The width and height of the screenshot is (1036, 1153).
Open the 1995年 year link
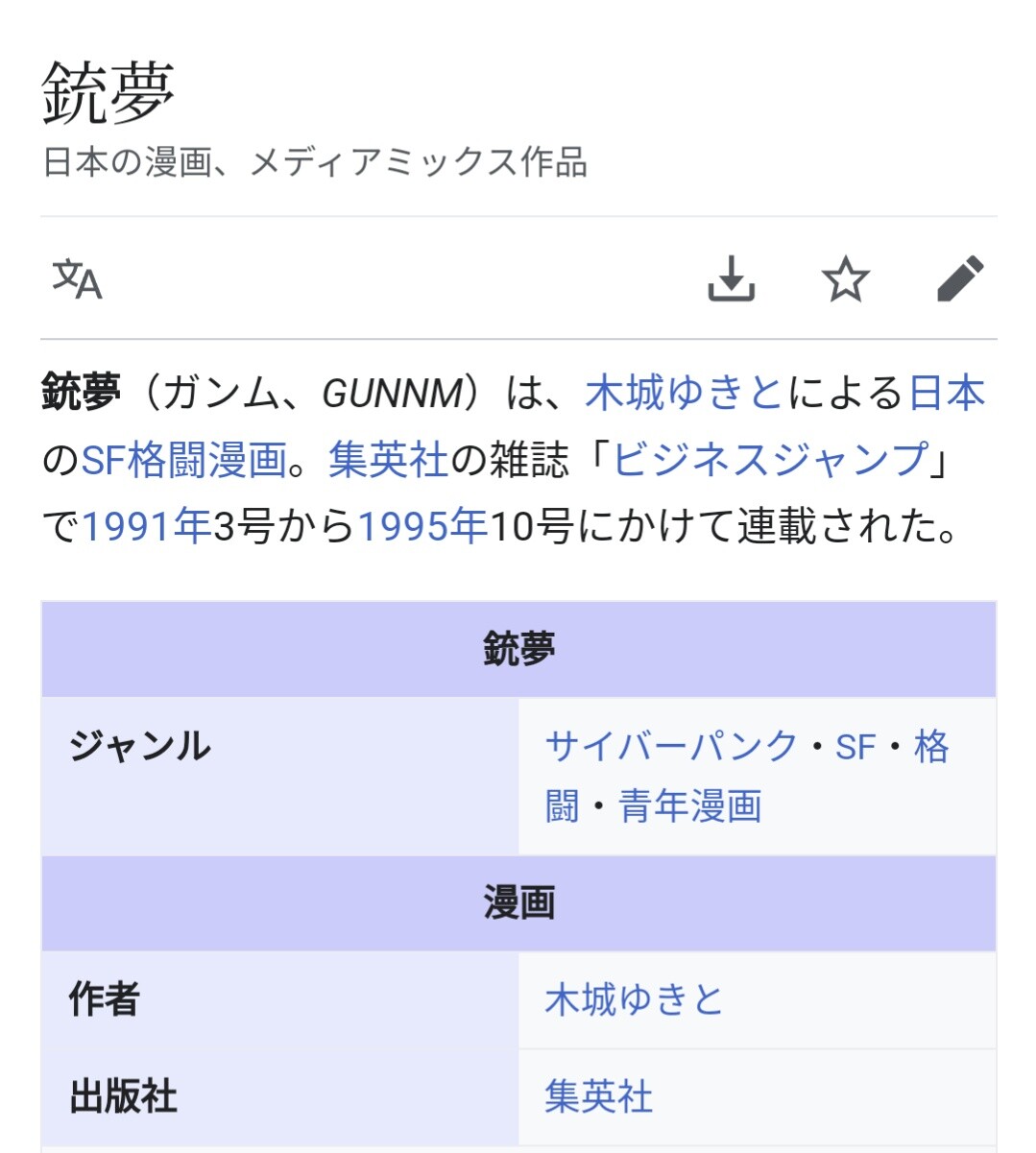tap(422, 526)
